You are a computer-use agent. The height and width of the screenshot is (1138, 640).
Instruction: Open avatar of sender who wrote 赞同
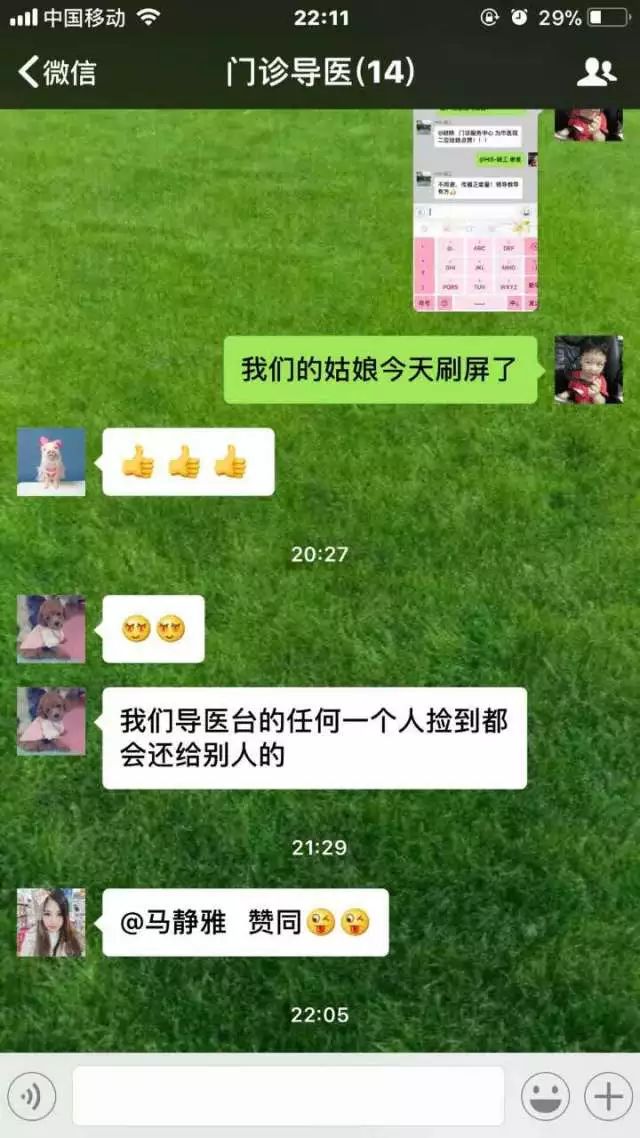point(51,922)
